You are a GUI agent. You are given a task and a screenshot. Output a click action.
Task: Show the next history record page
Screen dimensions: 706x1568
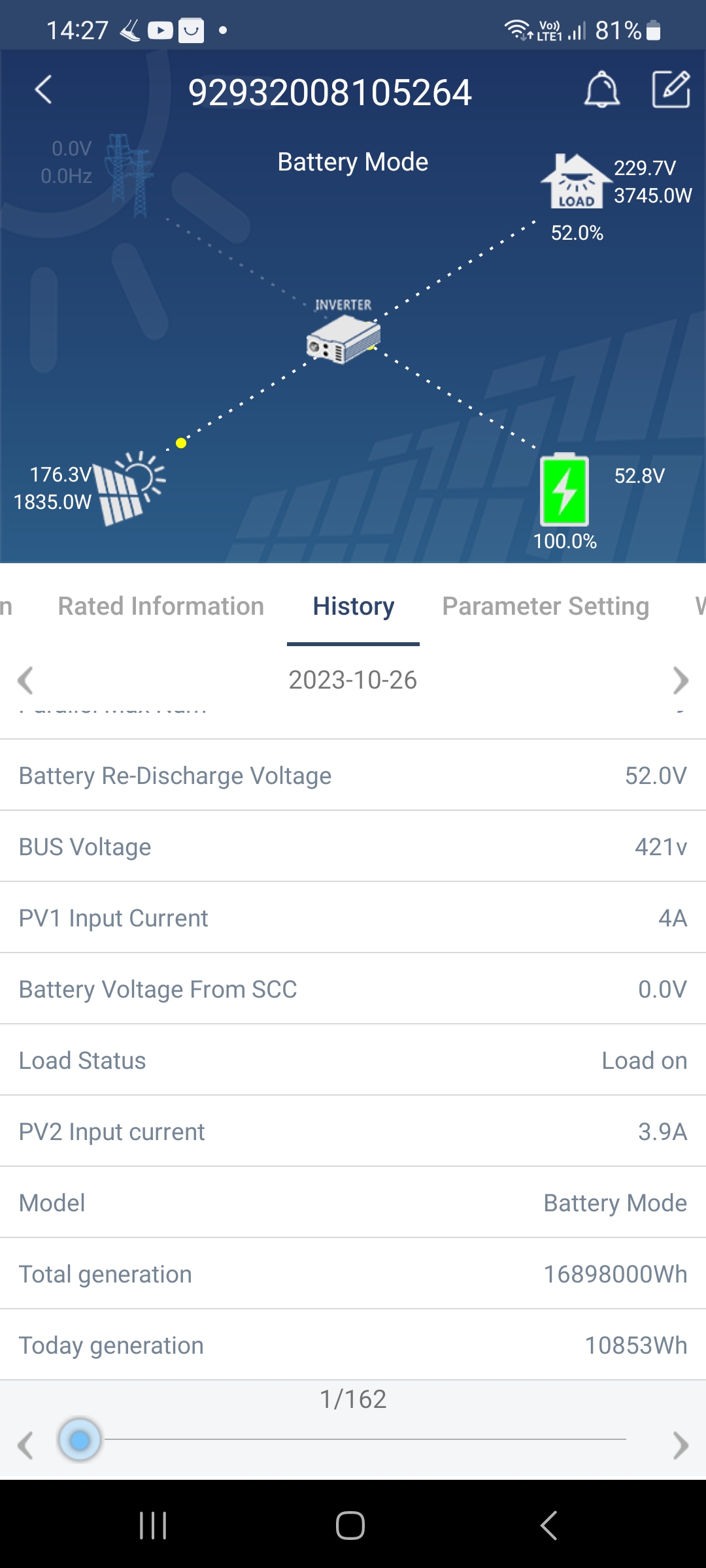pyautogui.click(x=681, y=1445)
